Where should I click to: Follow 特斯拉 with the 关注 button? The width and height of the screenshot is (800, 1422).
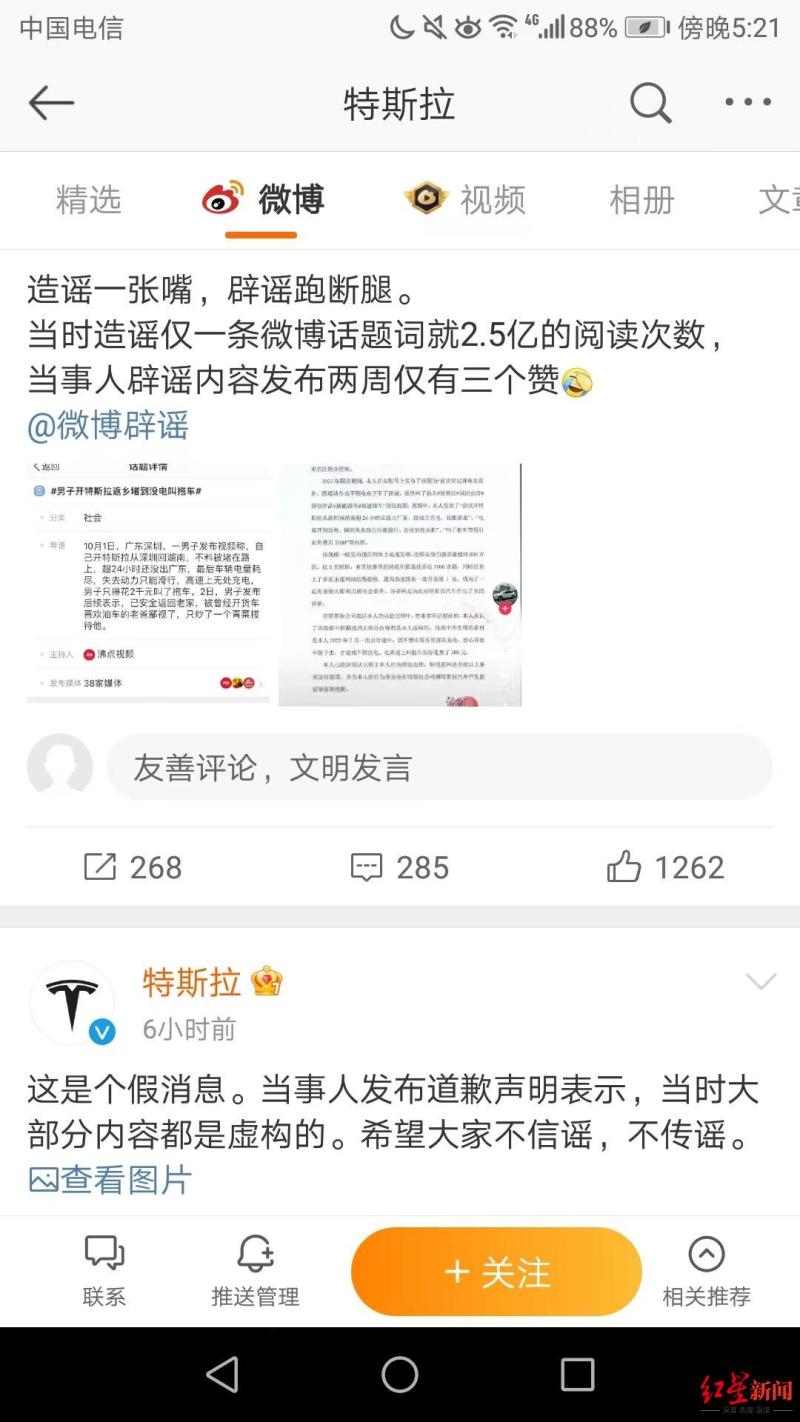tap(496, 1272)
